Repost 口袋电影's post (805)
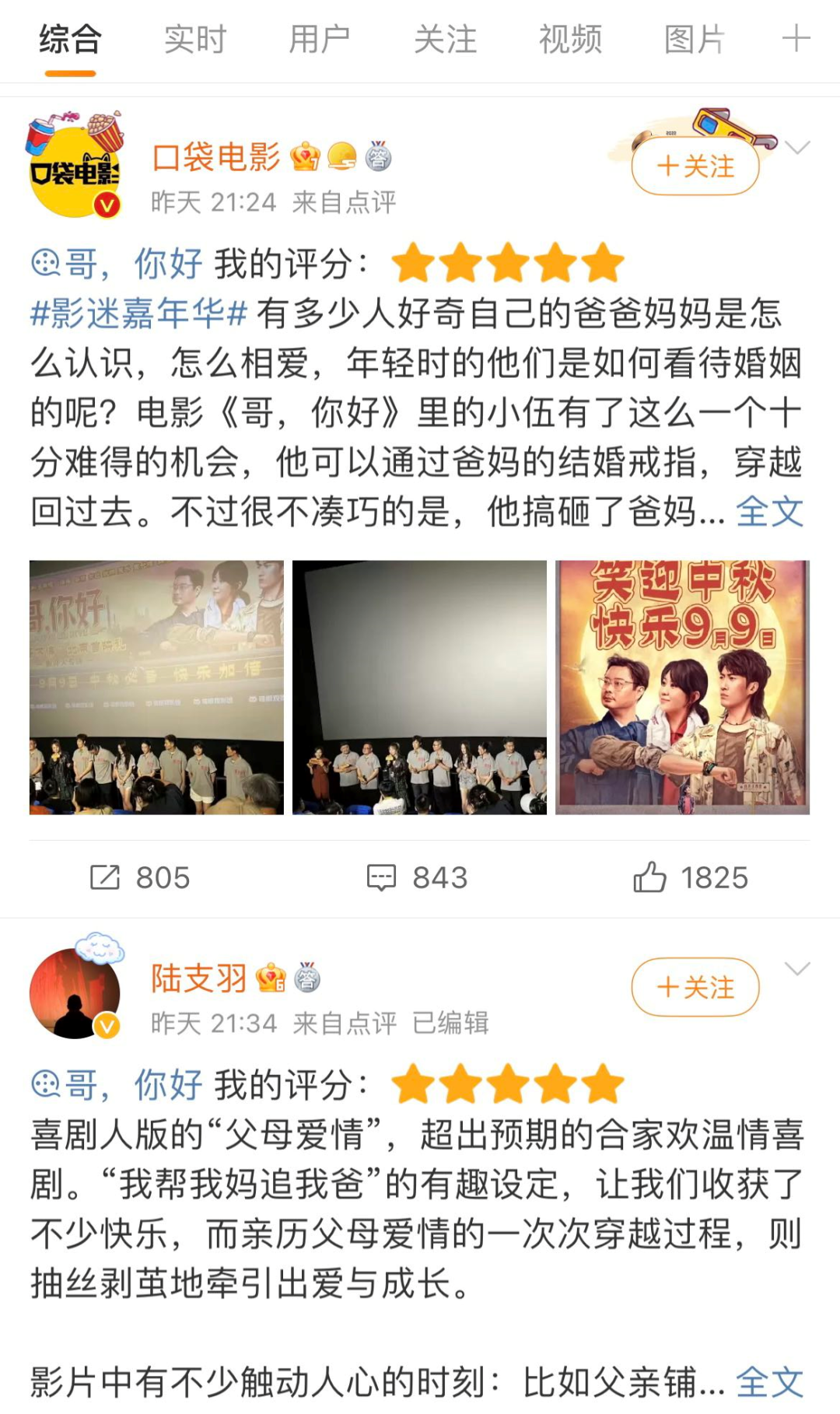Screen dimensions: 840x1414 pos(140,877)
